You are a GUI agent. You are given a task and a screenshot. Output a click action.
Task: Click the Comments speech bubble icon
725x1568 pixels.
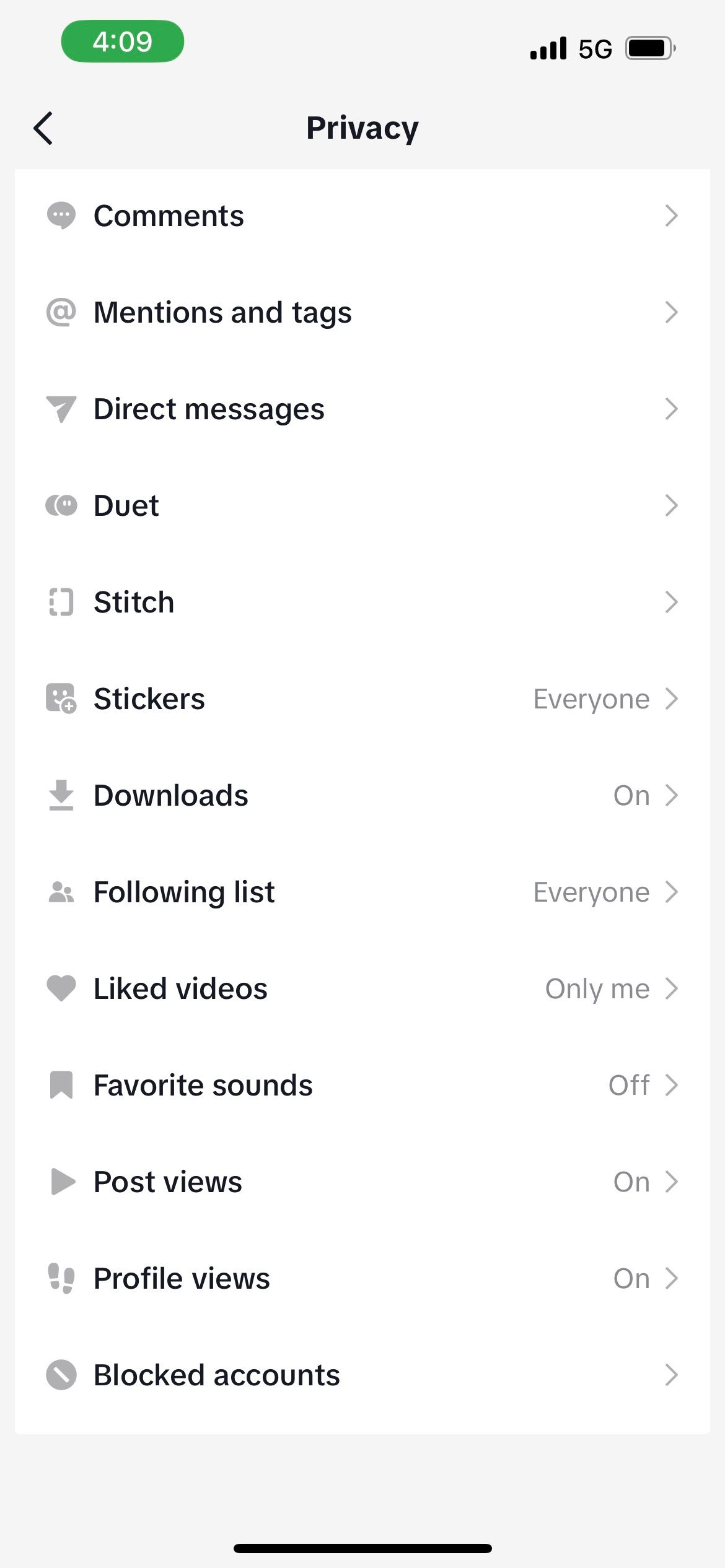pyautogui.click(x=60, y=216)
